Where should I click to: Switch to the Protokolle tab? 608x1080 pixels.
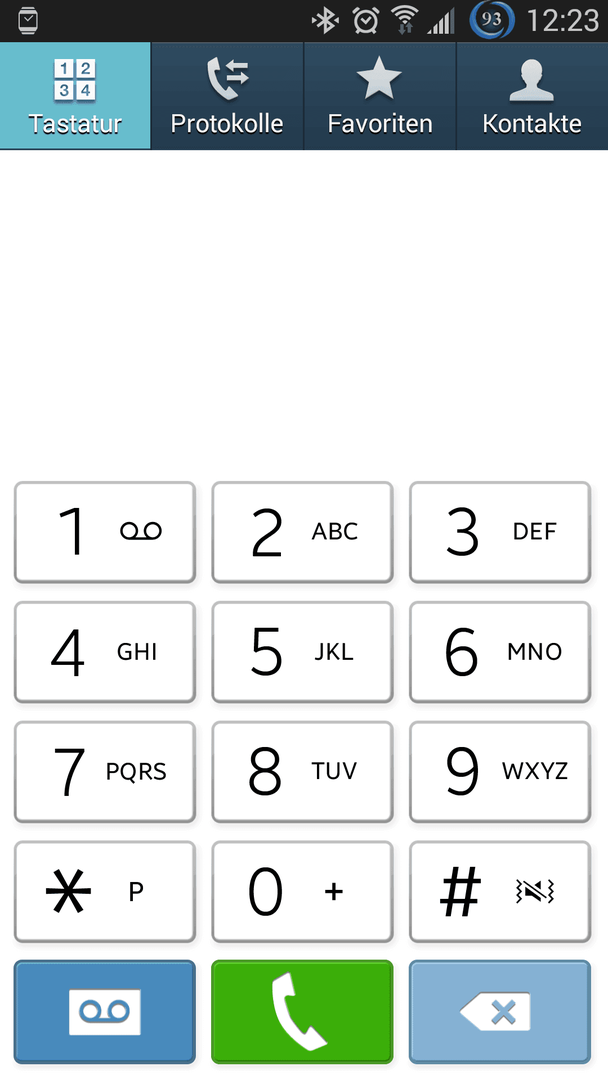tap(227, 96)
